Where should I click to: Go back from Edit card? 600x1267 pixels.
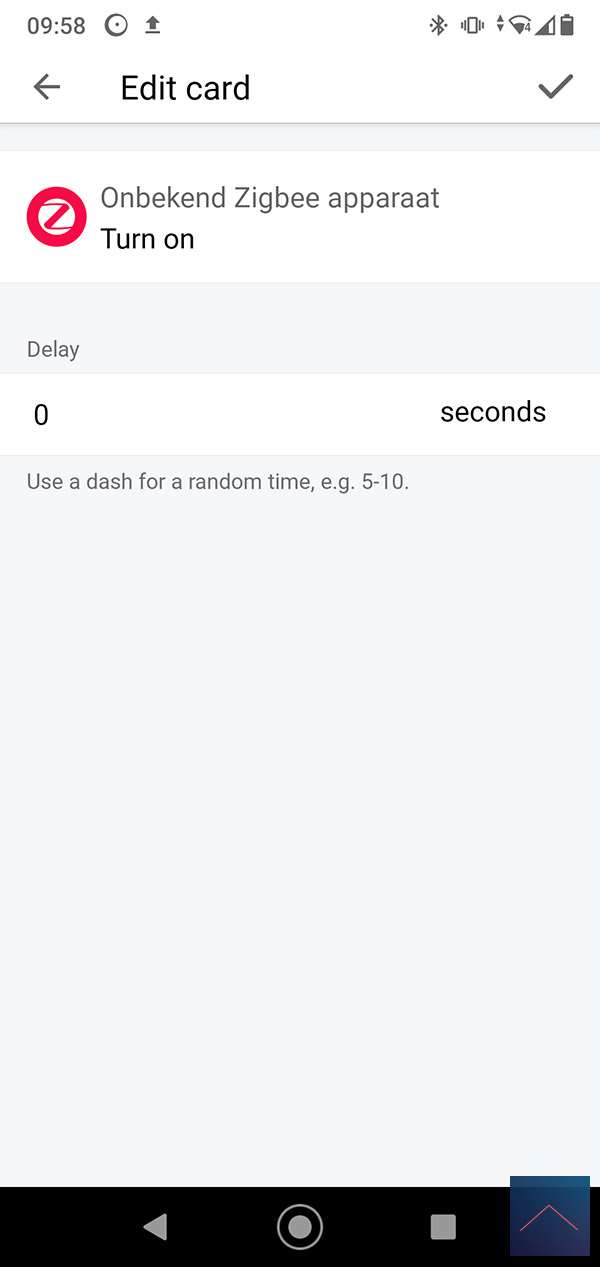(47, 88)
